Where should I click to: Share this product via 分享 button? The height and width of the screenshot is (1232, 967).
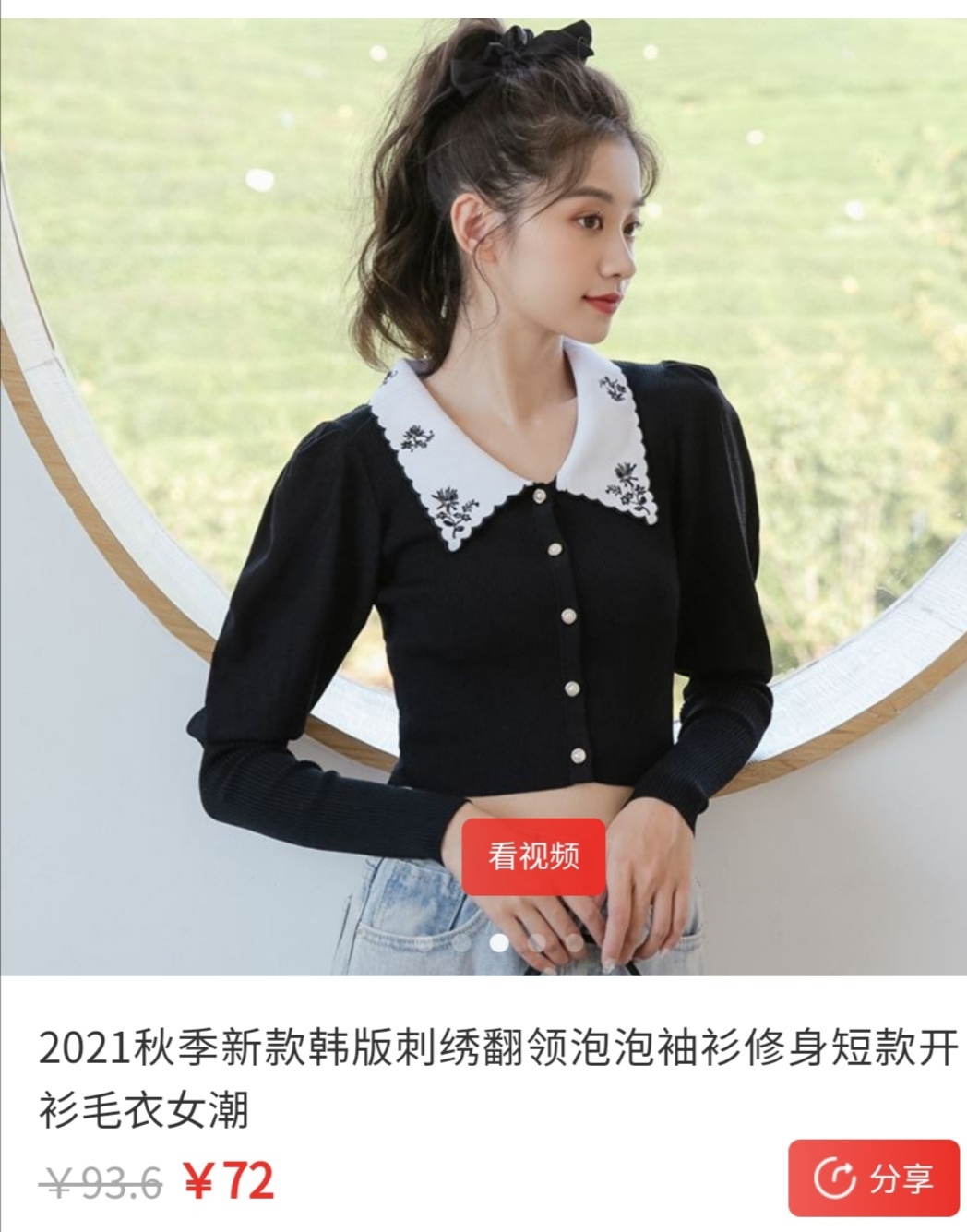[x=873, y=1178]
